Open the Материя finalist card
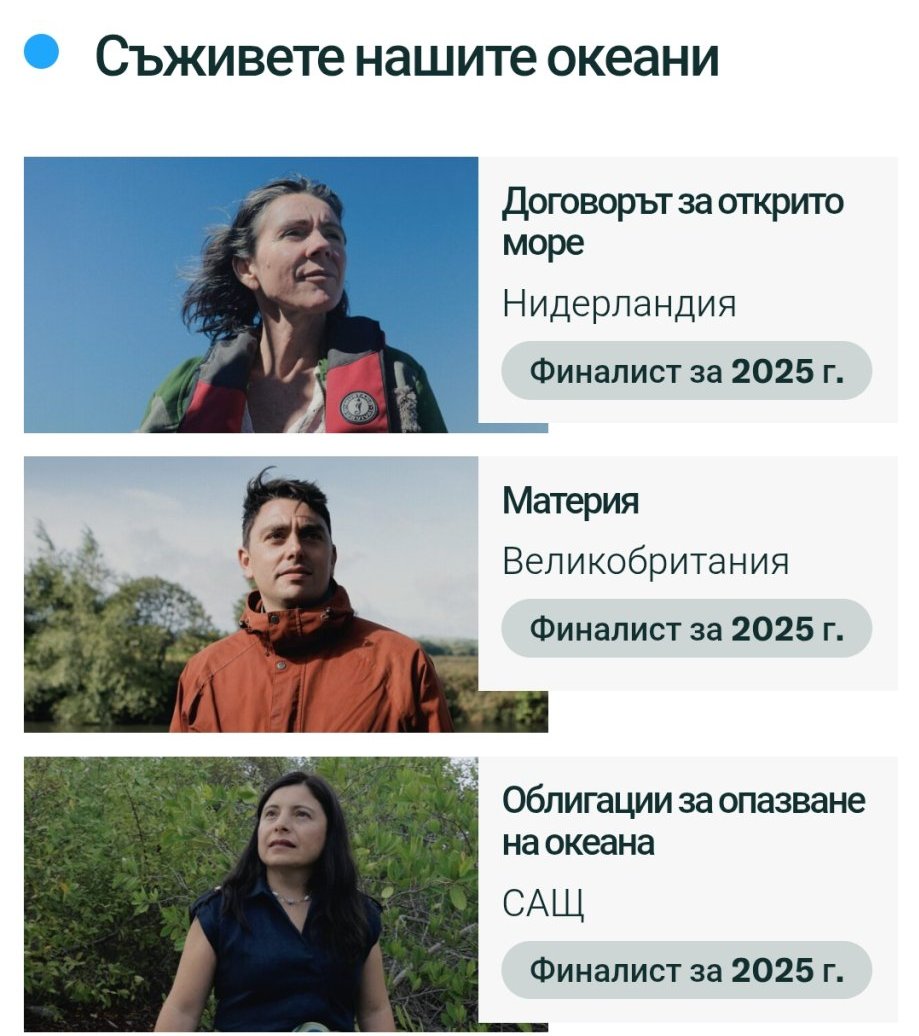The height and width of the screenshot is (1036, 919). tap(460, 594)
